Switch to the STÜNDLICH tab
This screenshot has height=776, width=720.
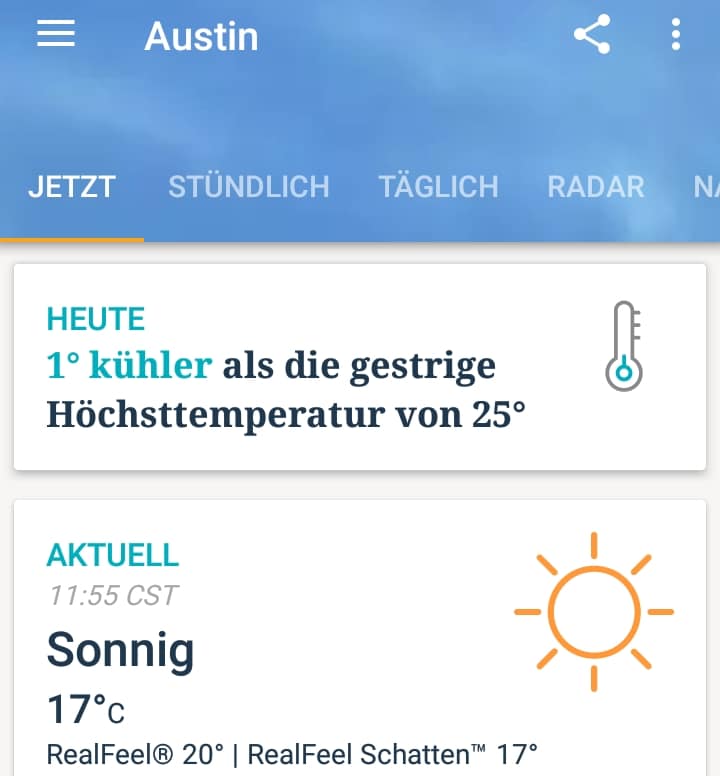tap(248, 187)
